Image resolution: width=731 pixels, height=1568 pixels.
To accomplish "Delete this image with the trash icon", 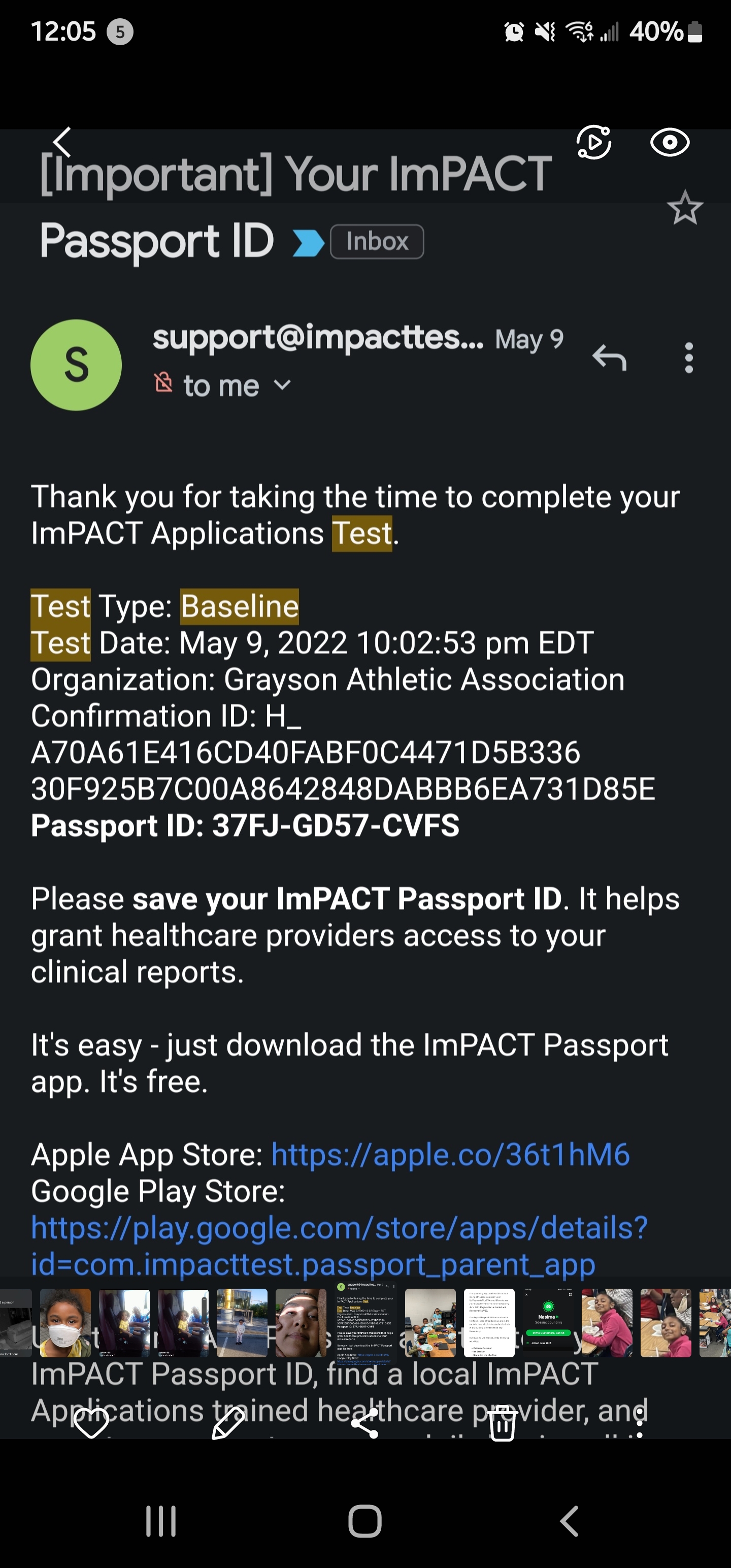I will (502, 1423).
